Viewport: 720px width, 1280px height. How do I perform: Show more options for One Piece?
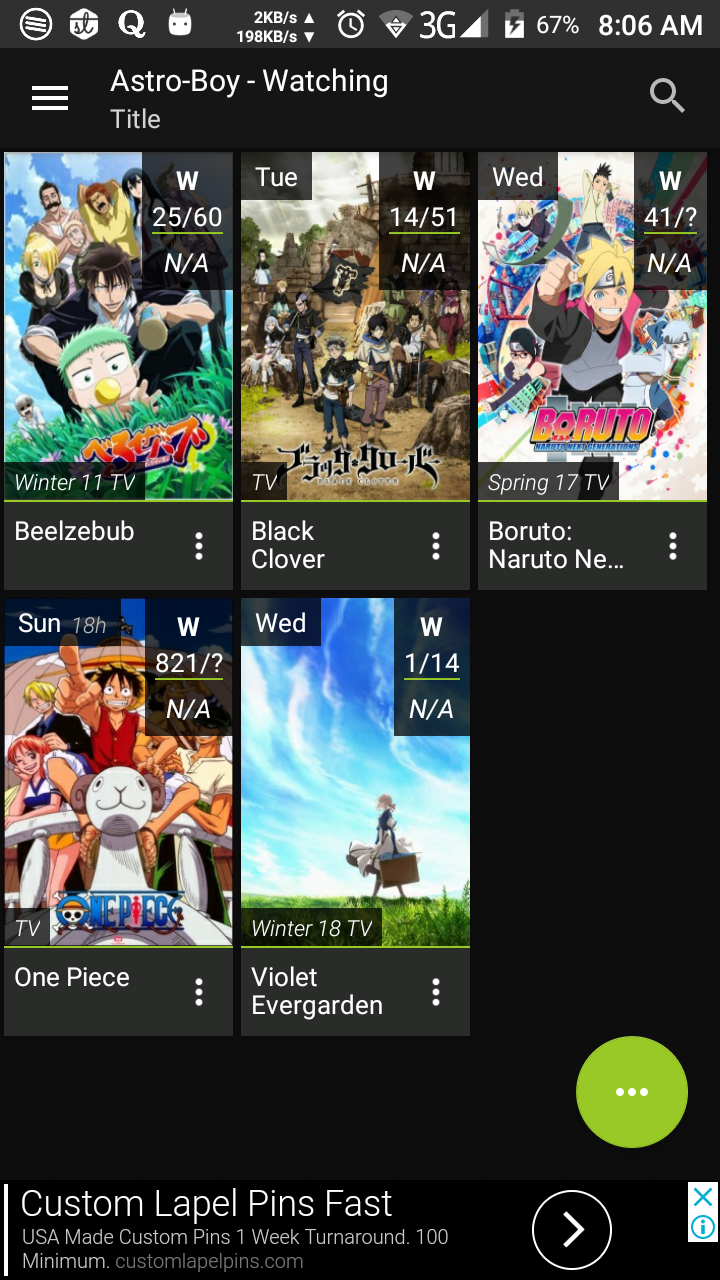pos(199,992)
